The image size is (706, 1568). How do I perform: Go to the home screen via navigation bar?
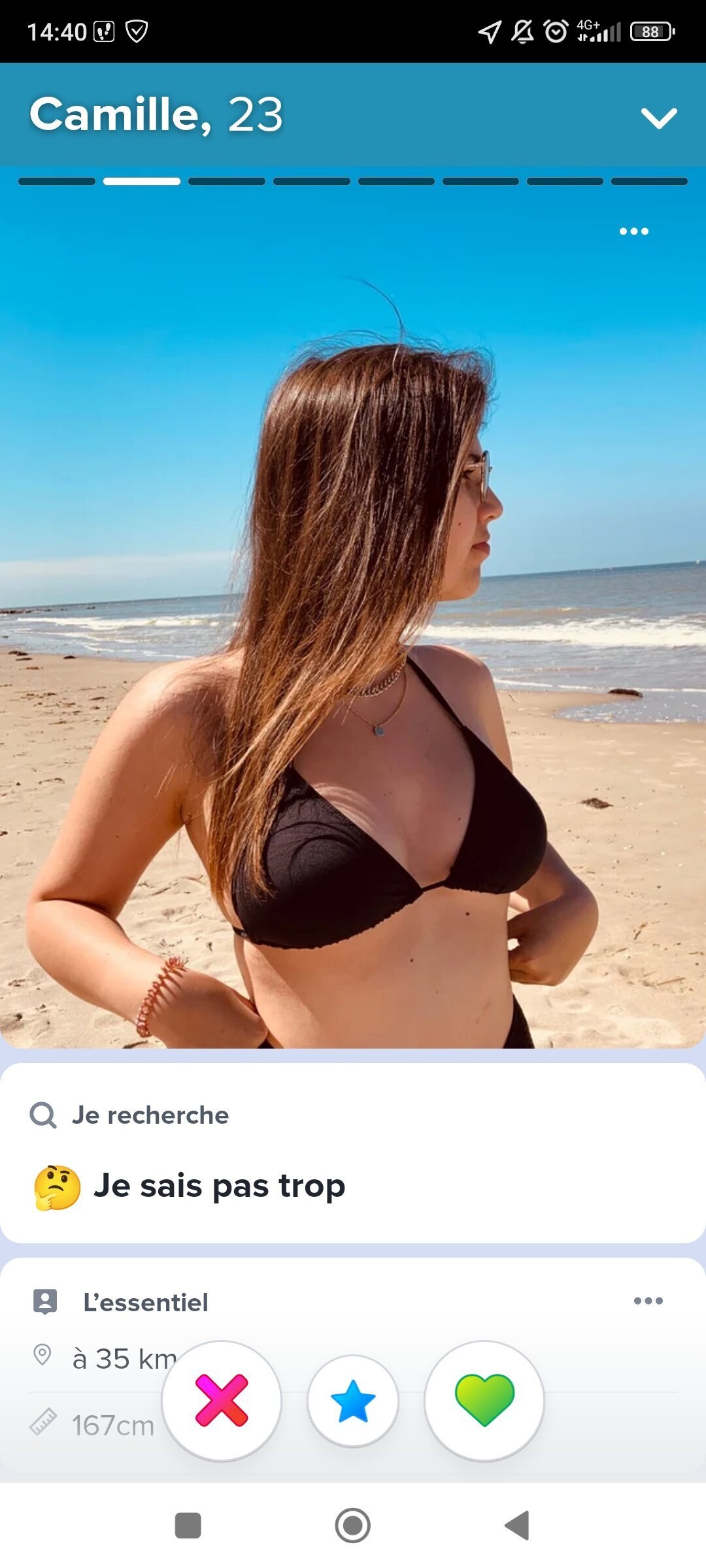click(352, 1526)
